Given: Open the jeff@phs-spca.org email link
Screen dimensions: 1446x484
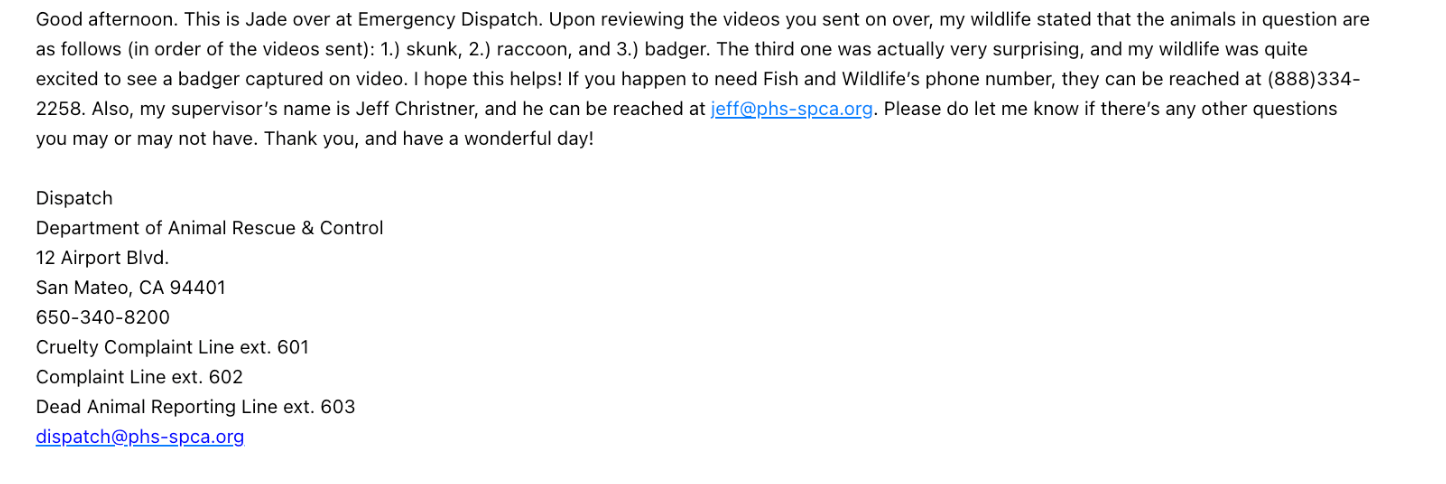Looking at the screenshot, I should pyautogui.click(x=791, y=108).
